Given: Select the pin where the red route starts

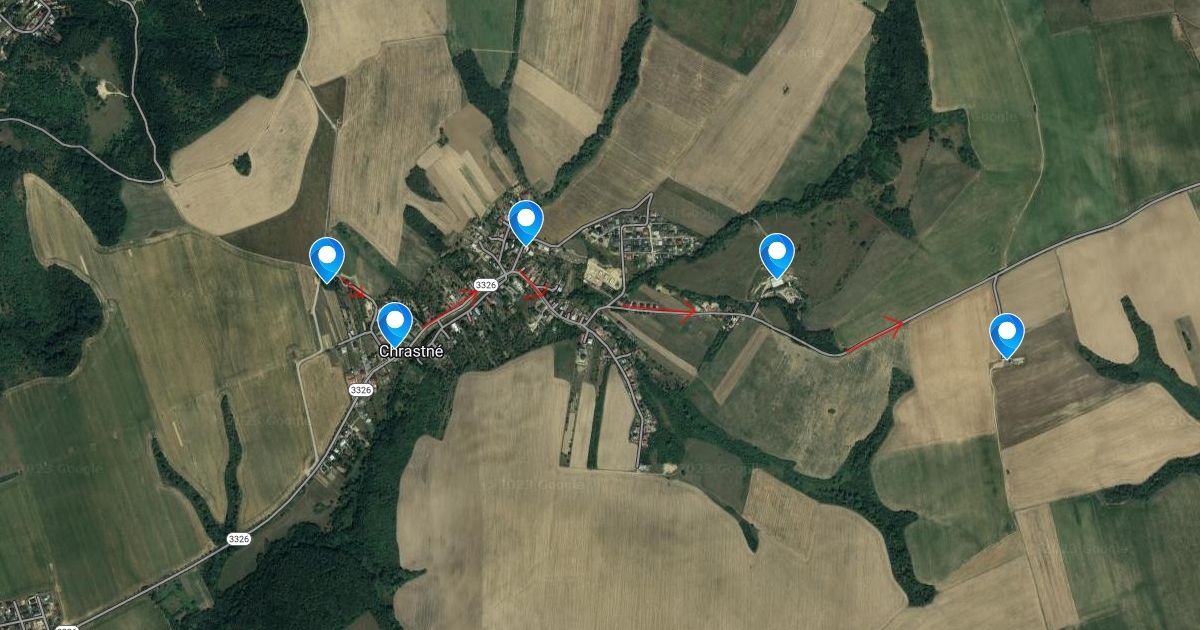Looking at the screenshot, I should click(326, 258).
